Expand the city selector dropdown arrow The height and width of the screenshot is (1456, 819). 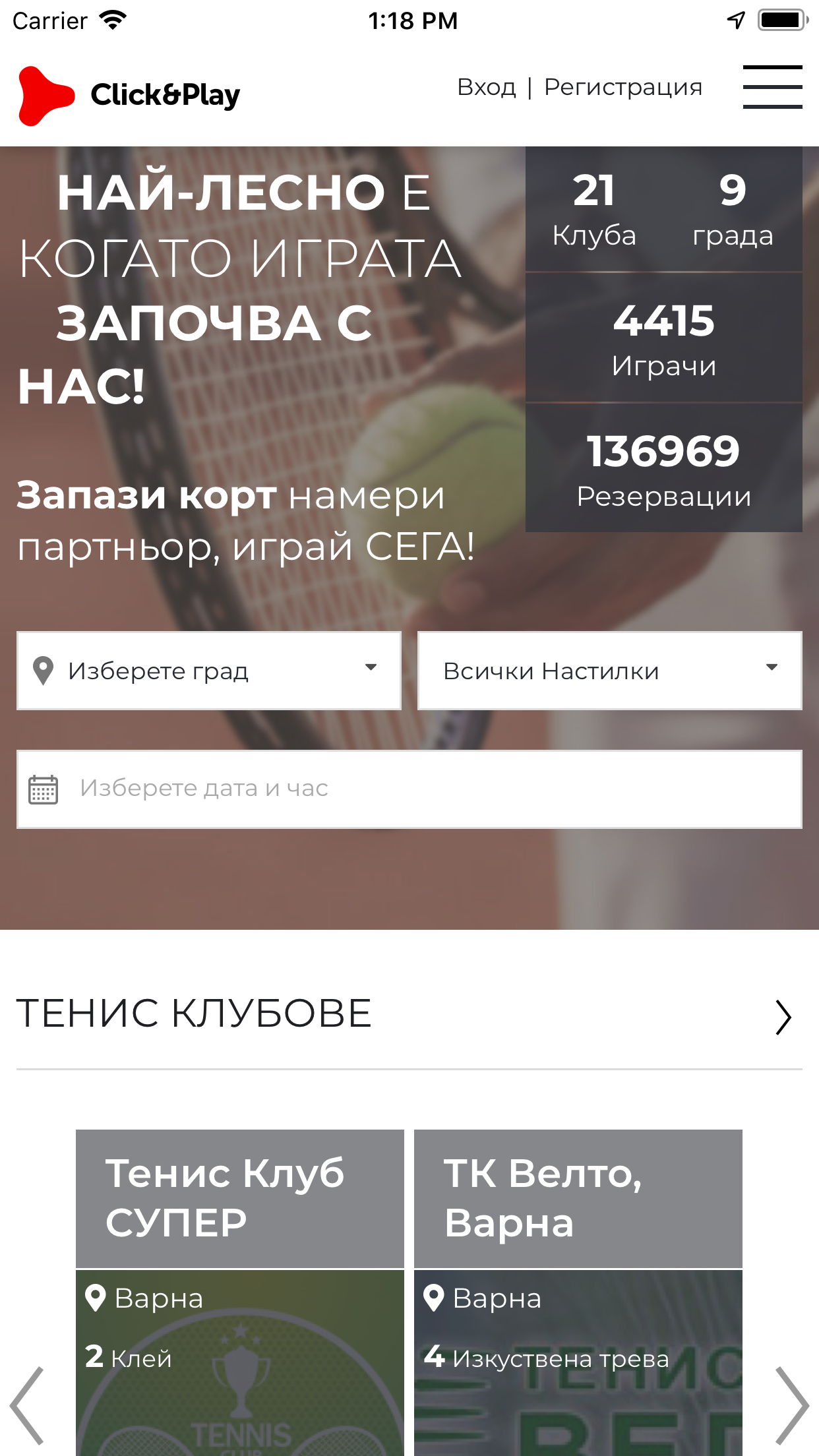pyautogui.click(x=371, y=670)
